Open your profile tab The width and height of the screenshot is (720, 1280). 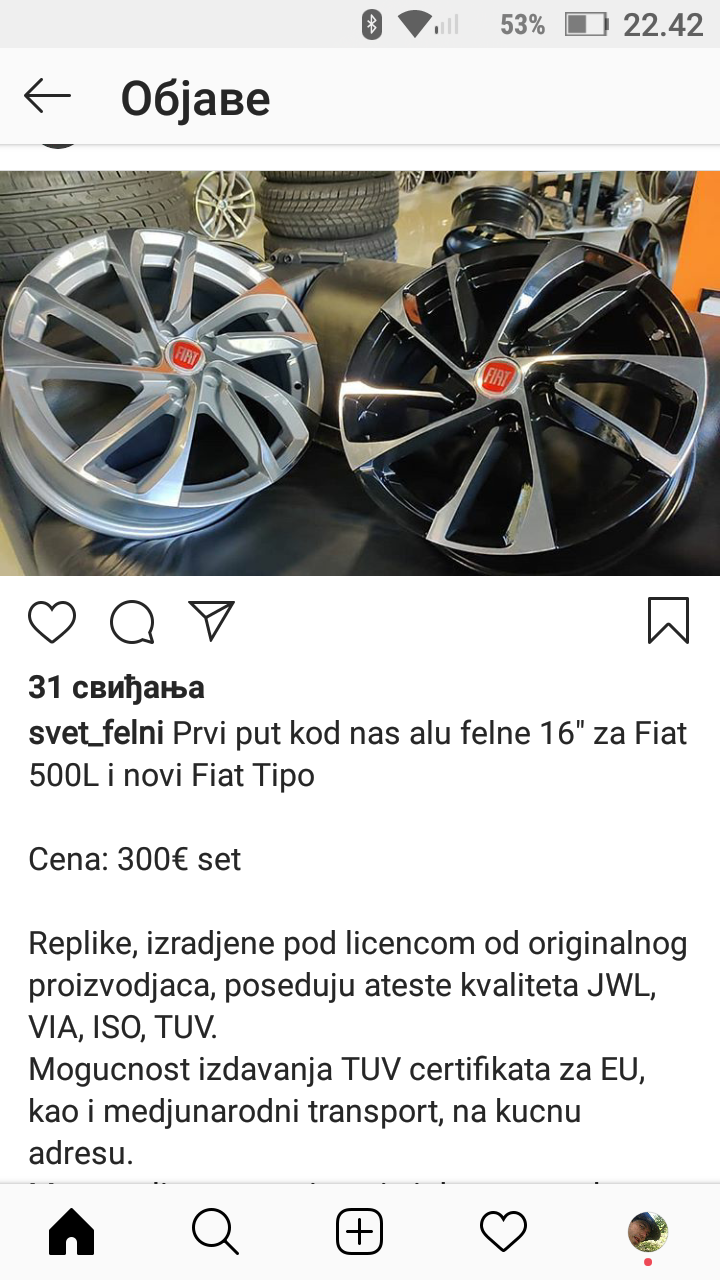pyautogui.click(x=648, y=1233)
